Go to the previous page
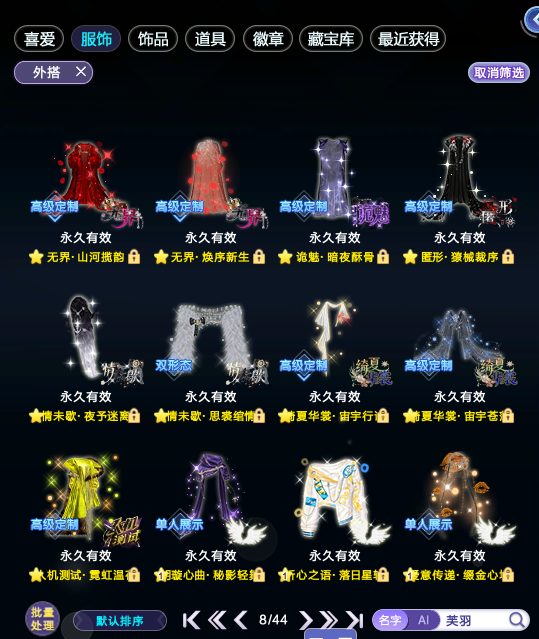The height and width of the screenshot is (639, 539). [241, 620]
